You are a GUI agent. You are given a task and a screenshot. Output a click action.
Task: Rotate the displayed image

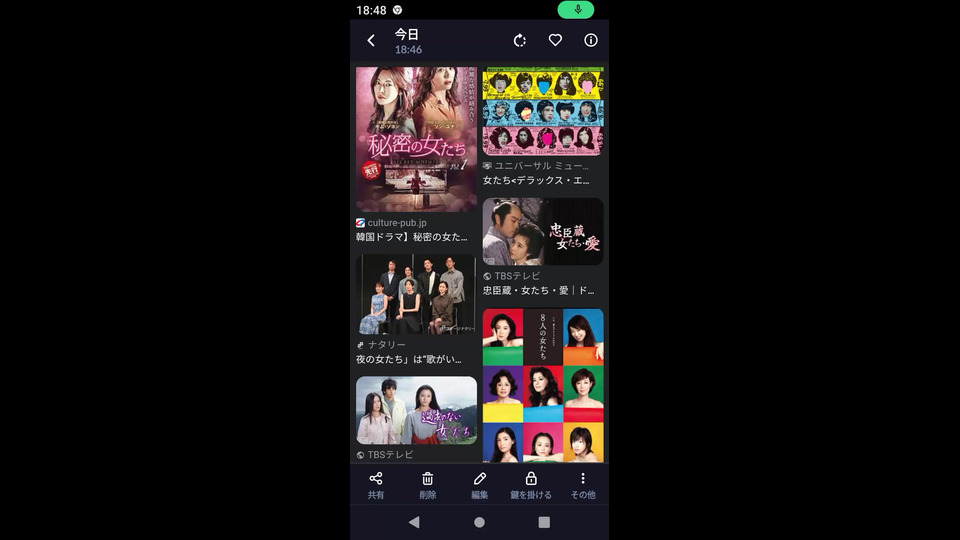(x=520, y=41)
